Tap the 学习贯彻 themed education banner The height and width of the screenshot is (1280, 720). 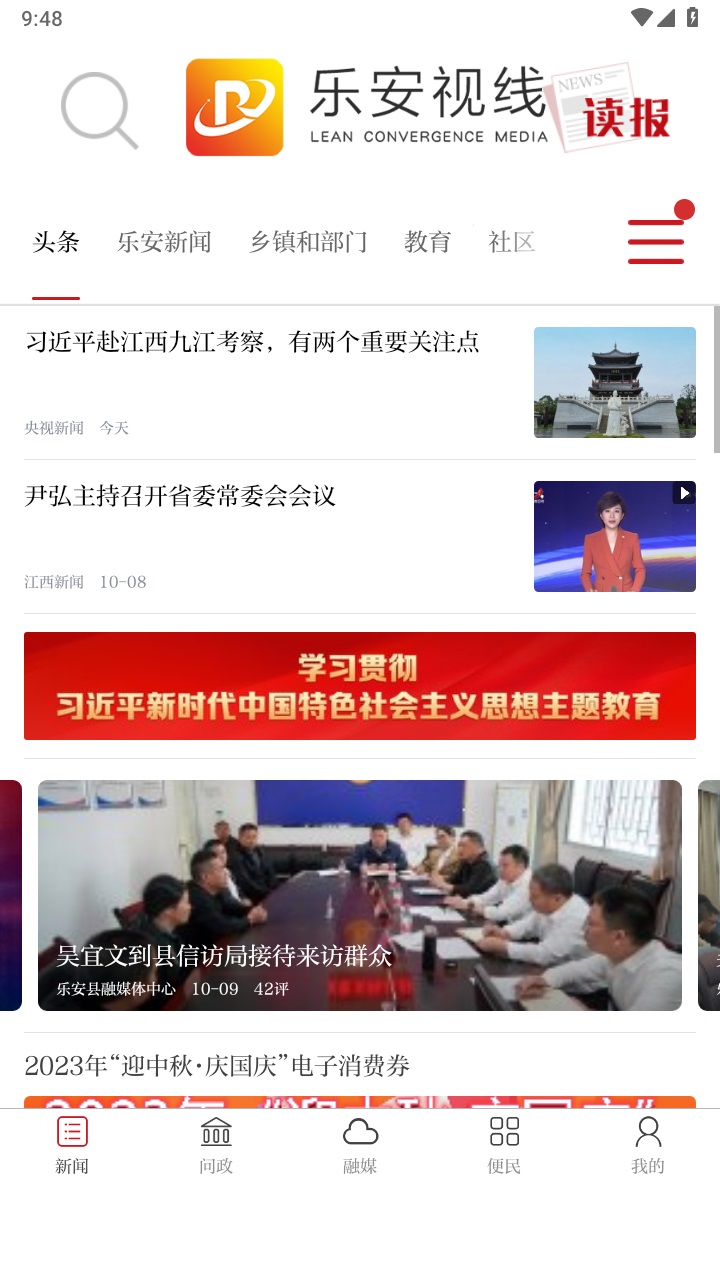pos(359,686)
